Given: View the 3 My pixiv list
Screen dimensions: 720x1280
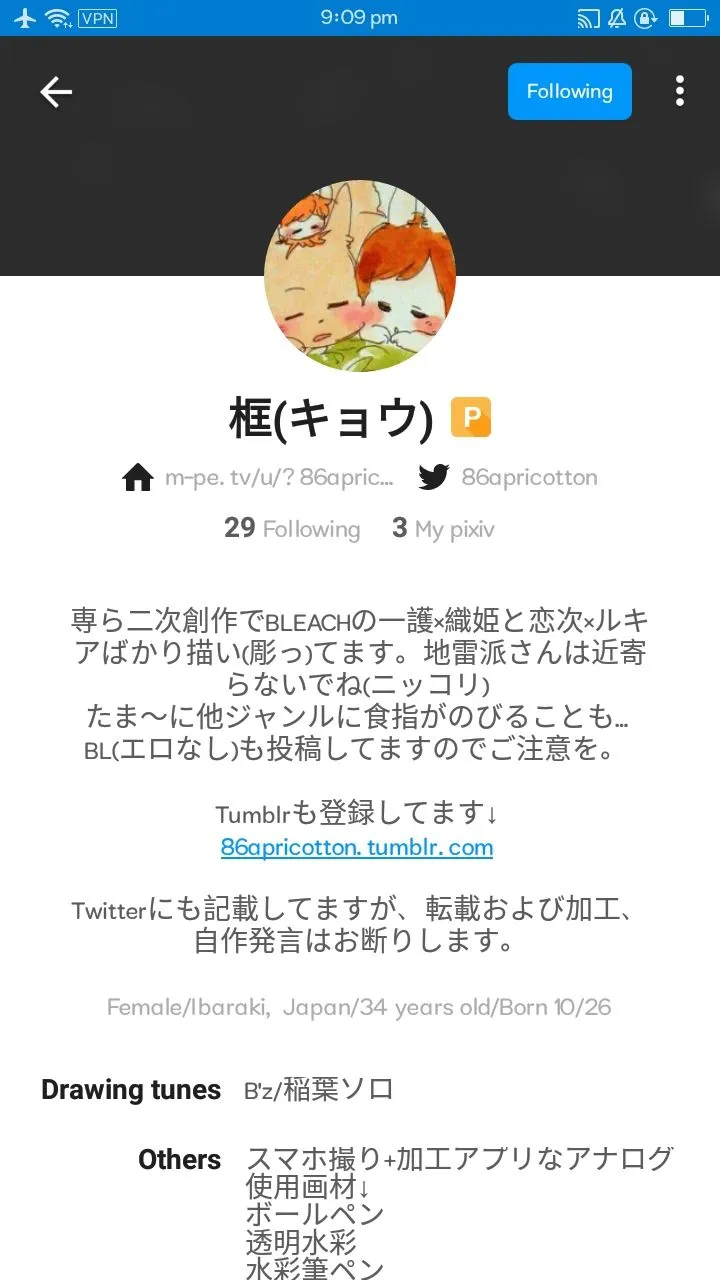Looking at the screenshot, I should [x=443, y=528].
